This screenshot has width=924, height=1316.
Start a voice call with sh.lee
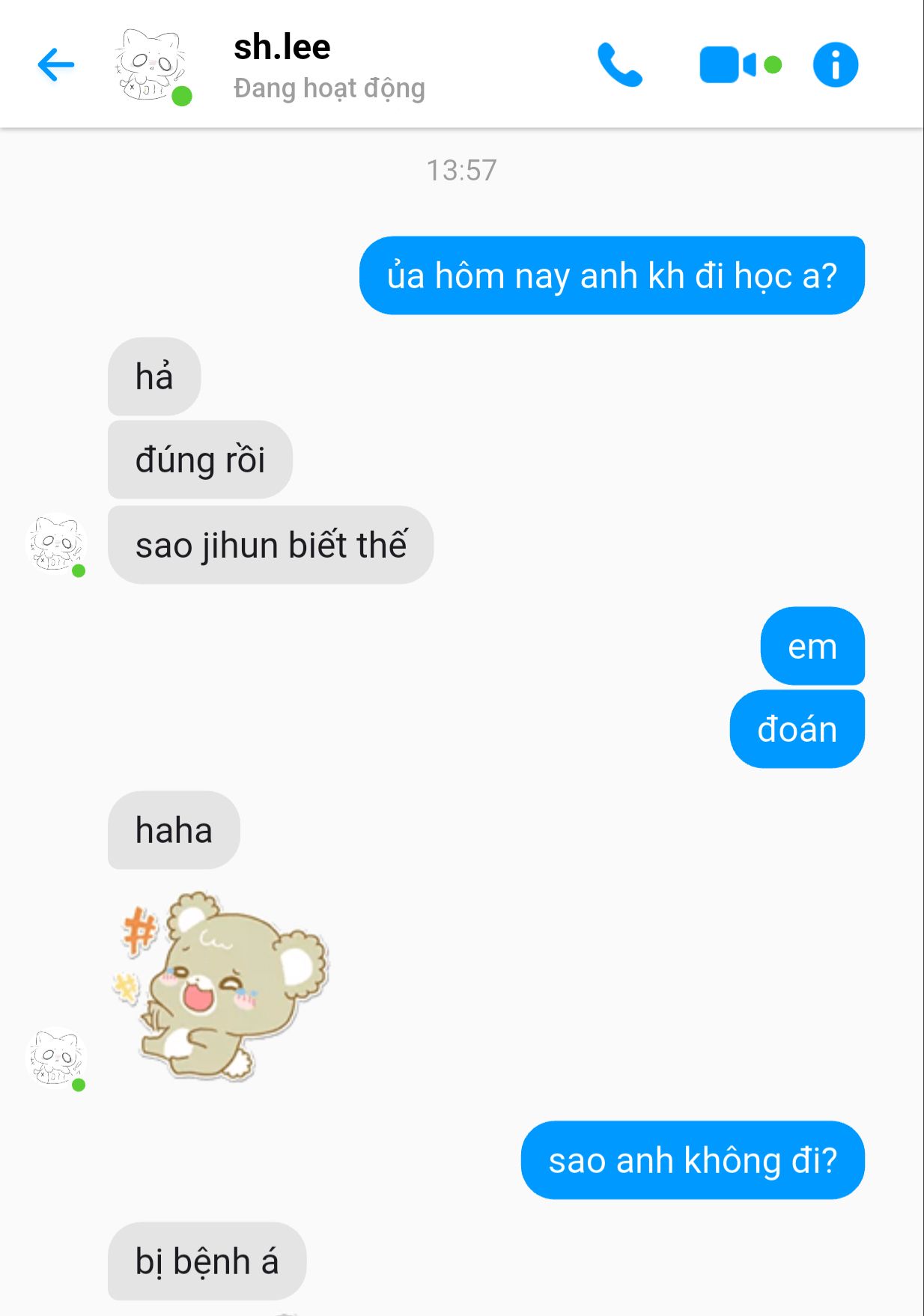point(619,65)
